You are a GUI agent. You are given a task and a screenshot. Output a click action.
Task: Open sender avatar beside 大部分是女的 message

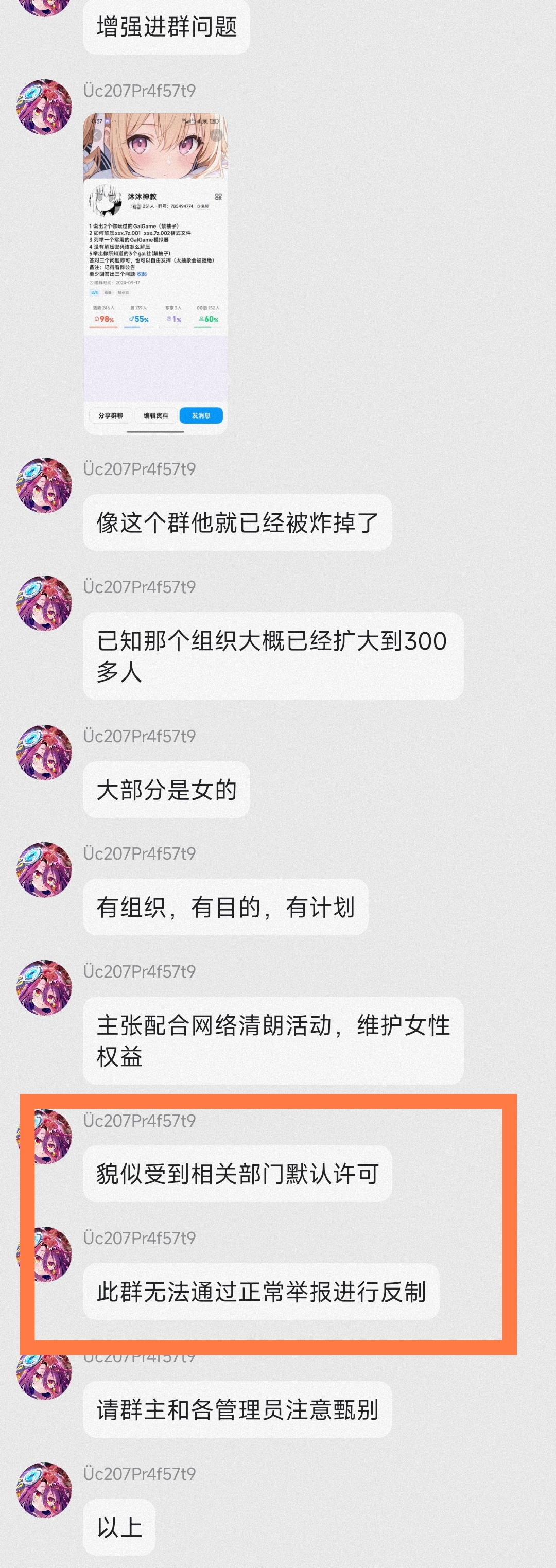click(x=44, y=753)
